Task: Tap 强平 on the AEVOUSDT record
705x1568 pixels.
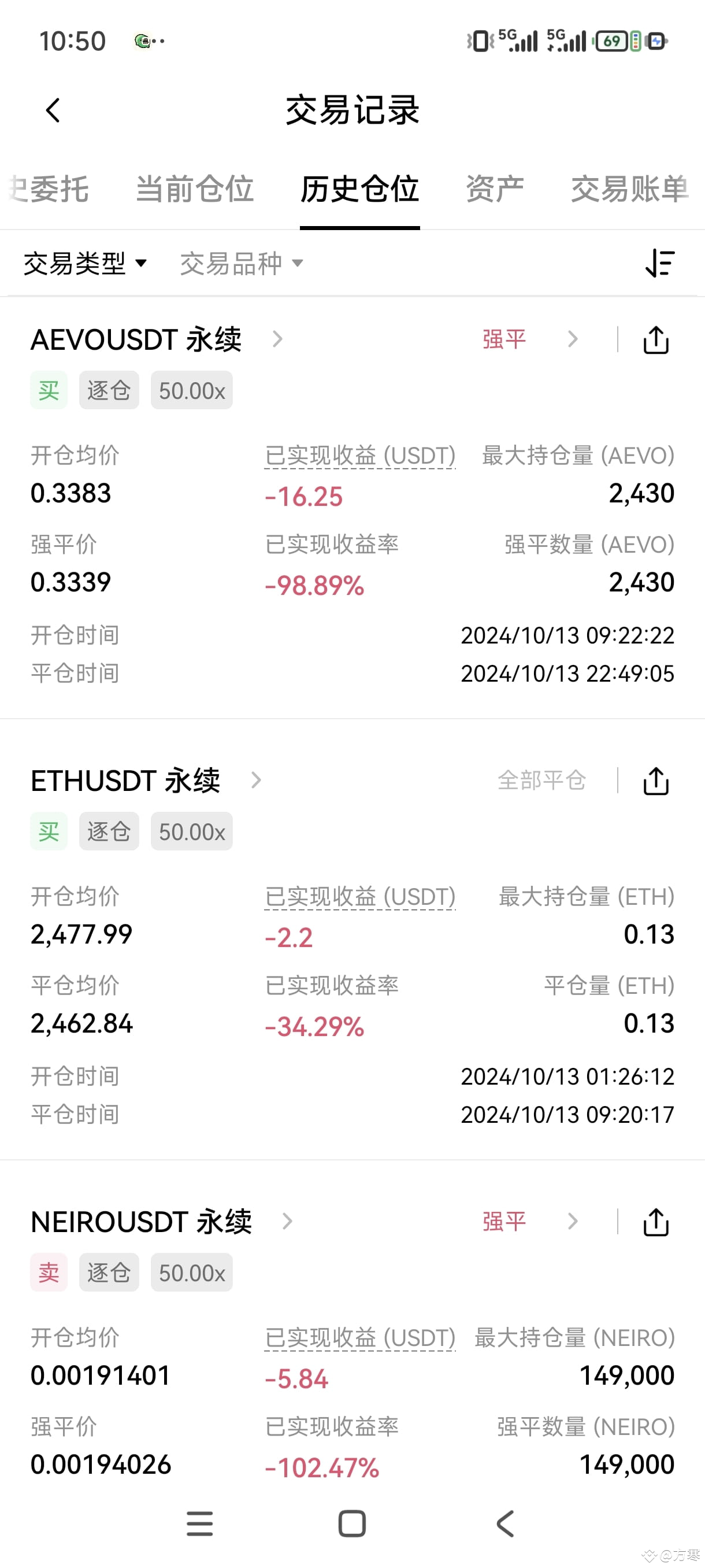Action: tap(504, 339)
